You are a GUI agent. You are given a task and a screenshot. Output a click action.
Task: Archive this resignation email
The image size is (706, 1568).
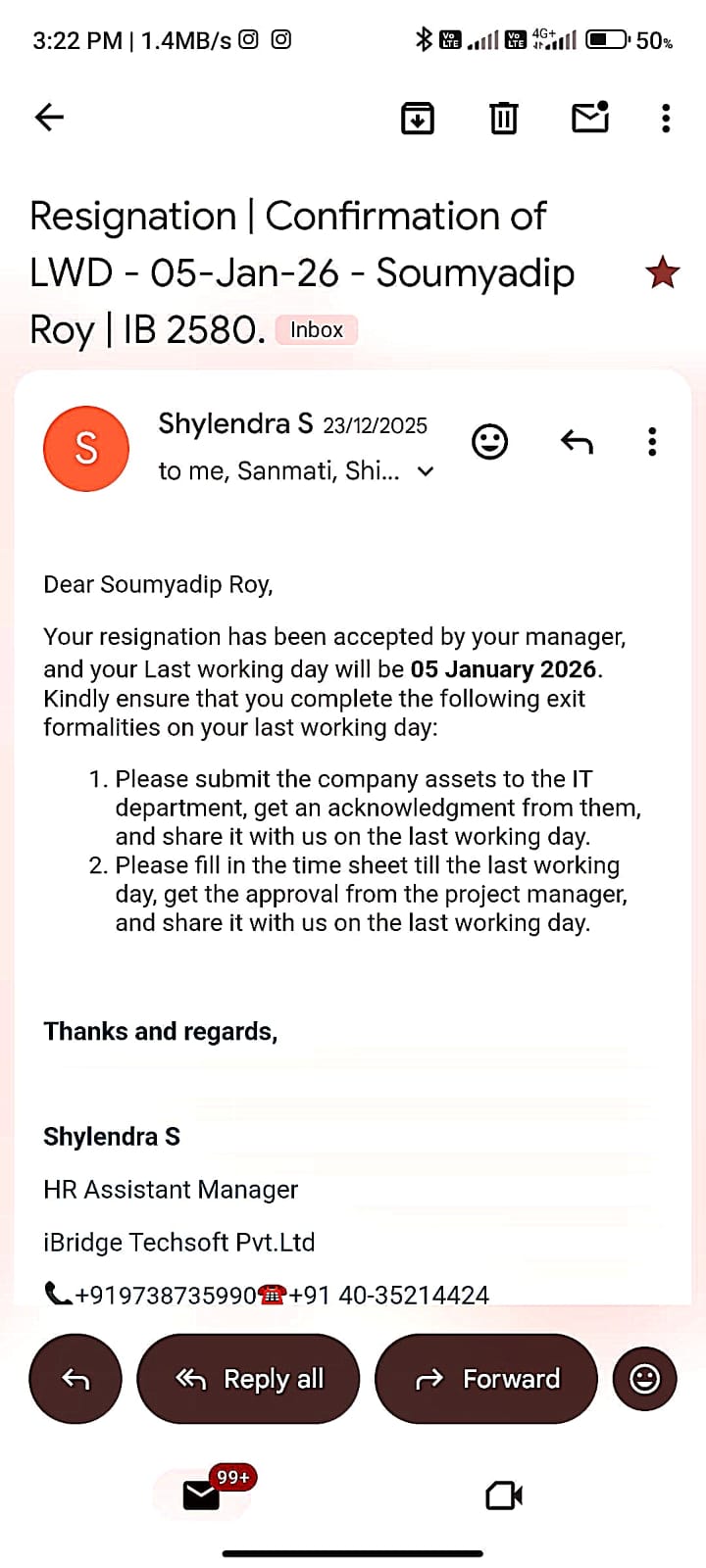[x=418, y=118]
